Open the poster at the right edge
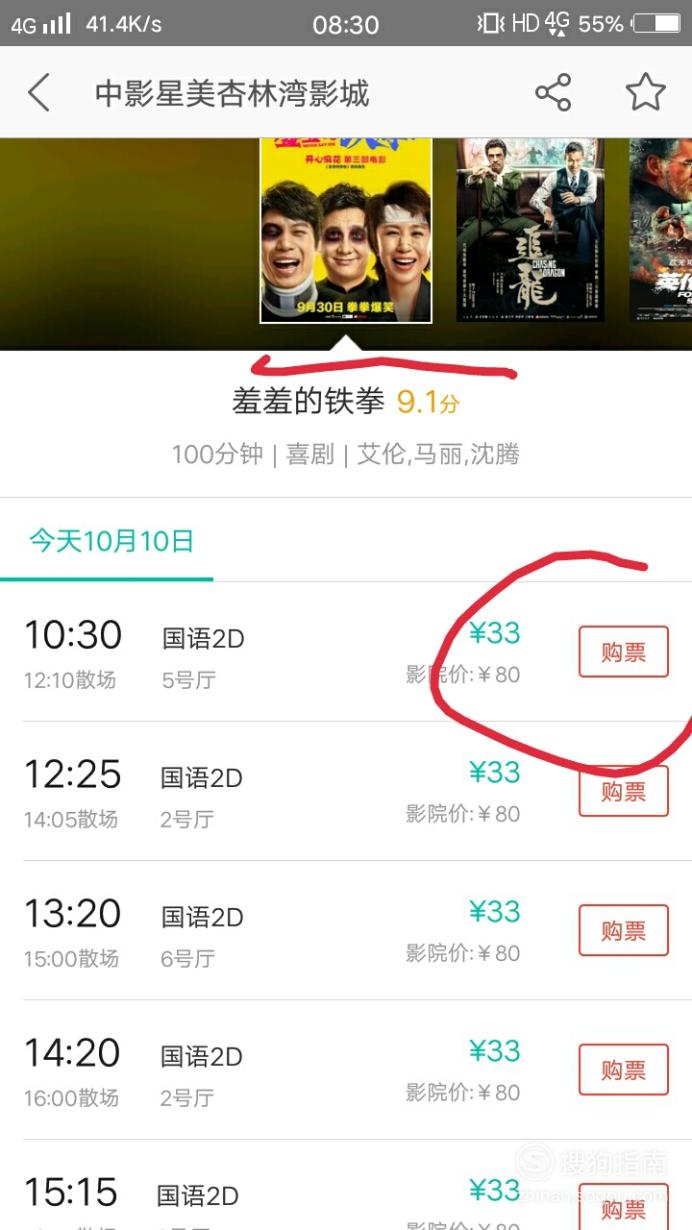The width and height of the screenshot is (692, 1230). point(661,230)
